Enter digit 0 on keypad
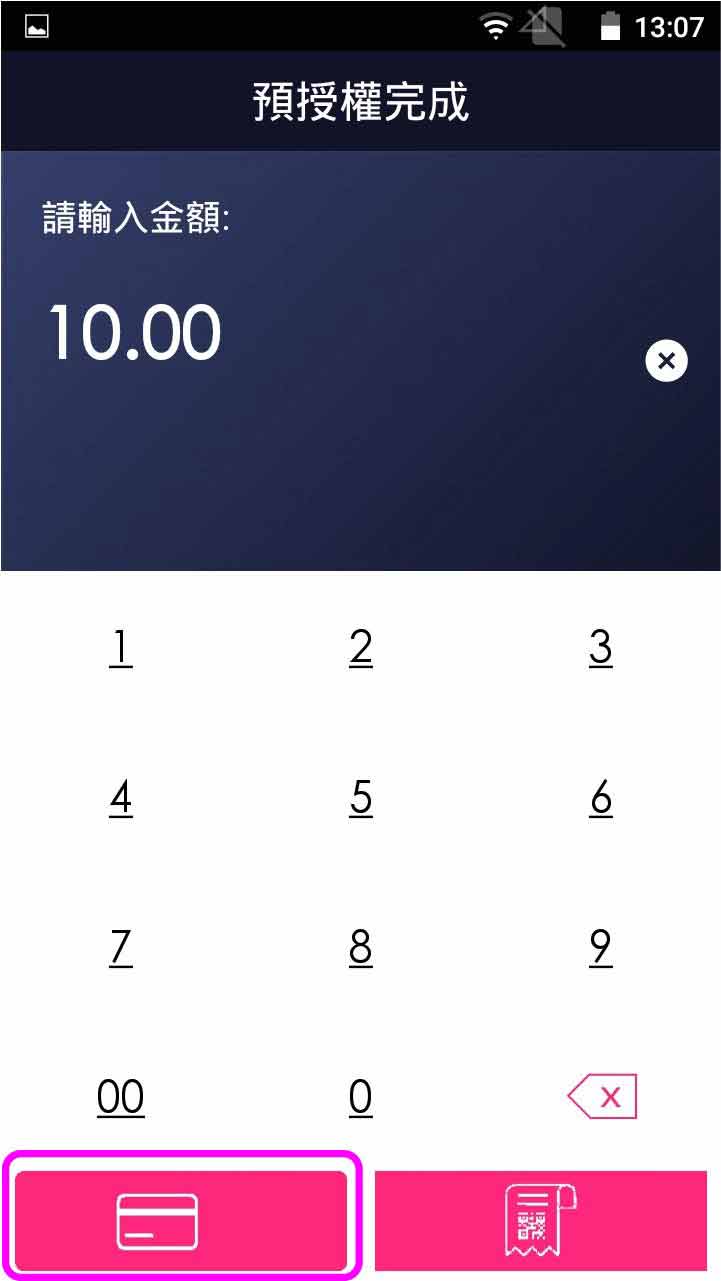721x1281 pixels. 361,1097
